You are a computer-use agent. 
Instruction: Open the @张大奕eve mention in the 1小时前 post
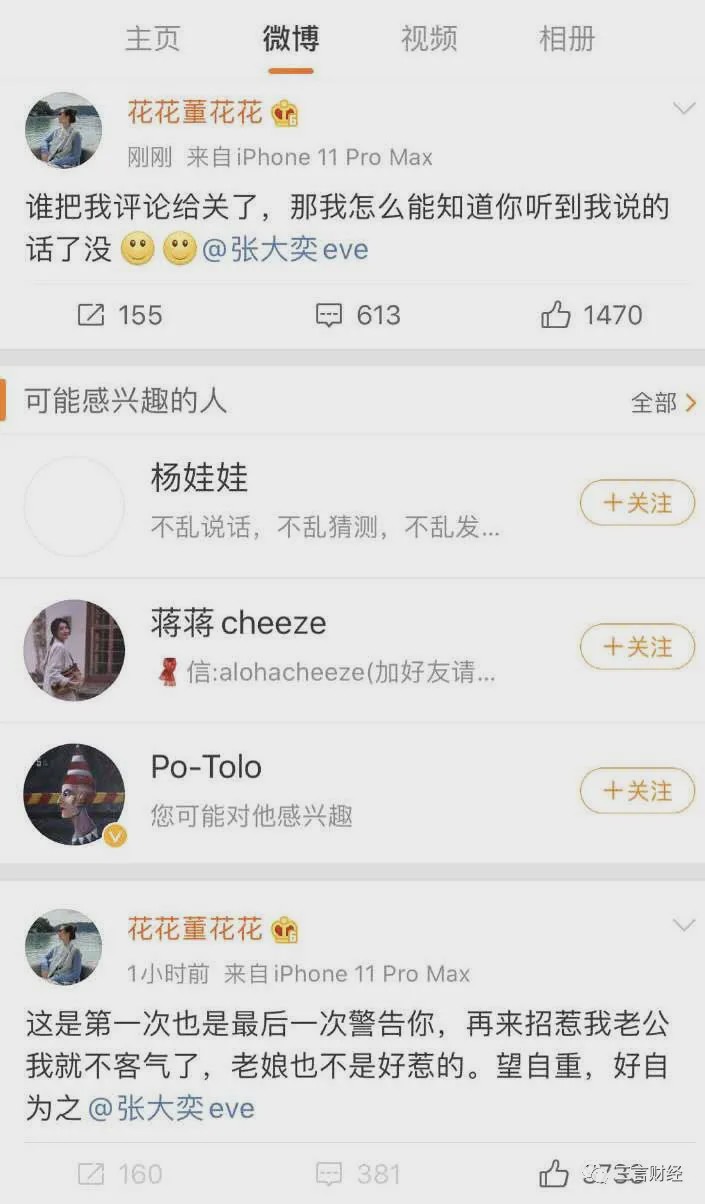pos(171,1108)
